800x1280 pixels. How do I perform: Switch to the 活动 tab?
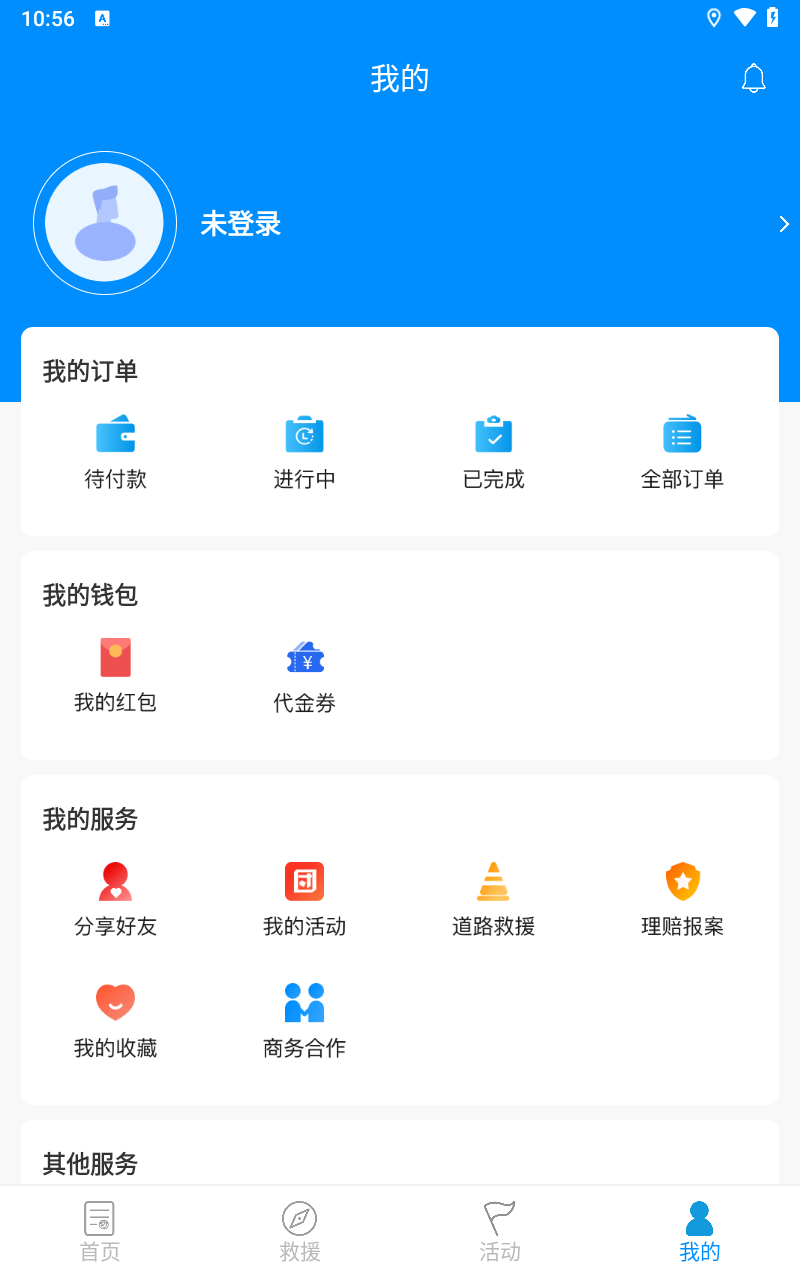point(500,1232)
